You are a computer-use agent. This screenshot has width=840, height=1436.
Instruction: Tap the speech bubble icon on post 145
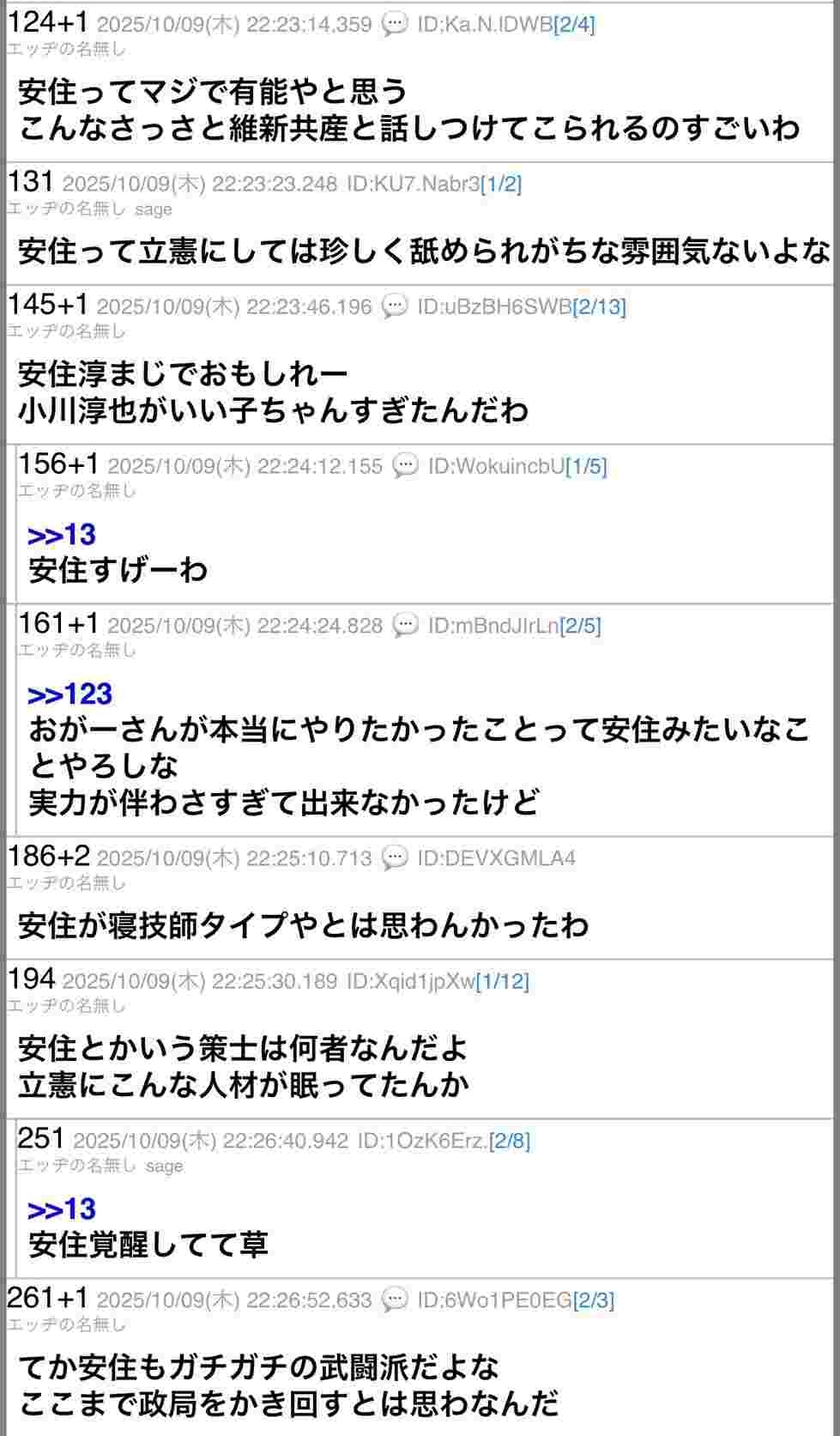click(x=395, y=306)
